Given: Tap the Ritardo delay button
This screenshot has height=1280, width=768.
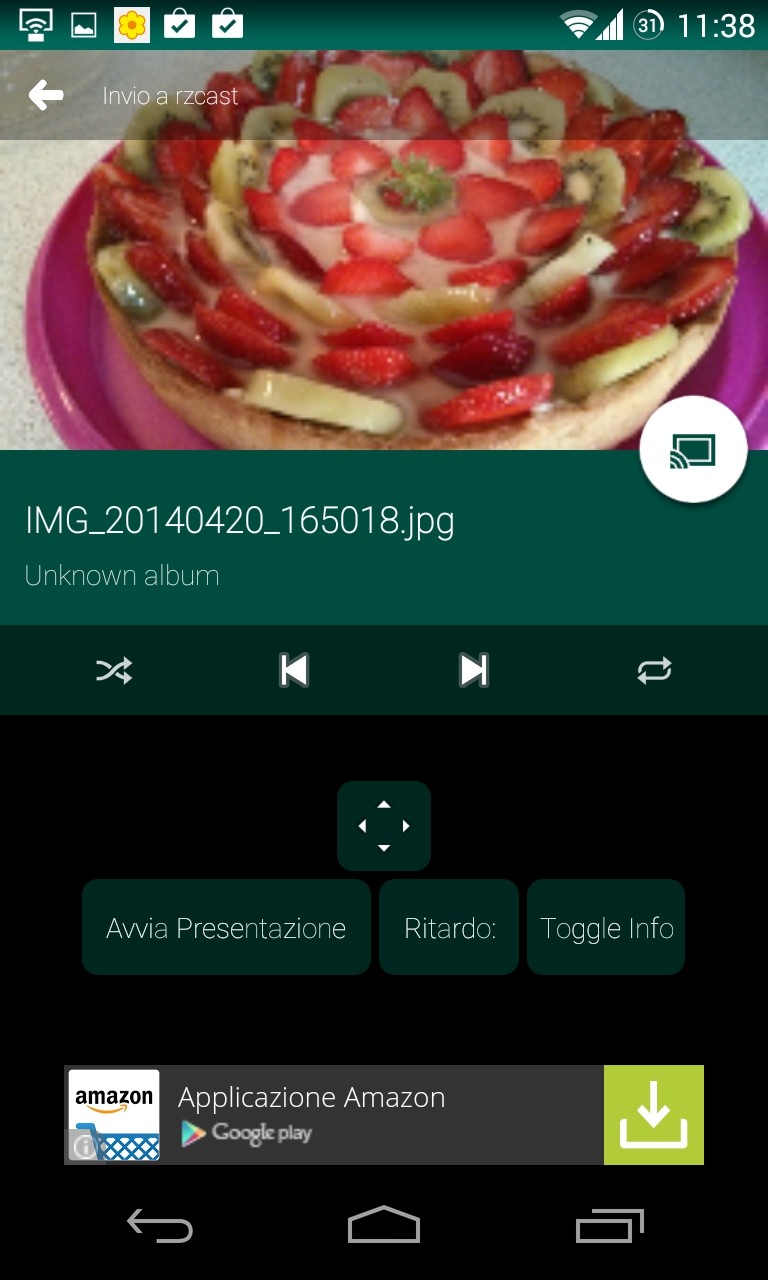Looking at the screenshot, I should pyautogui.click(x=449, y=928).
